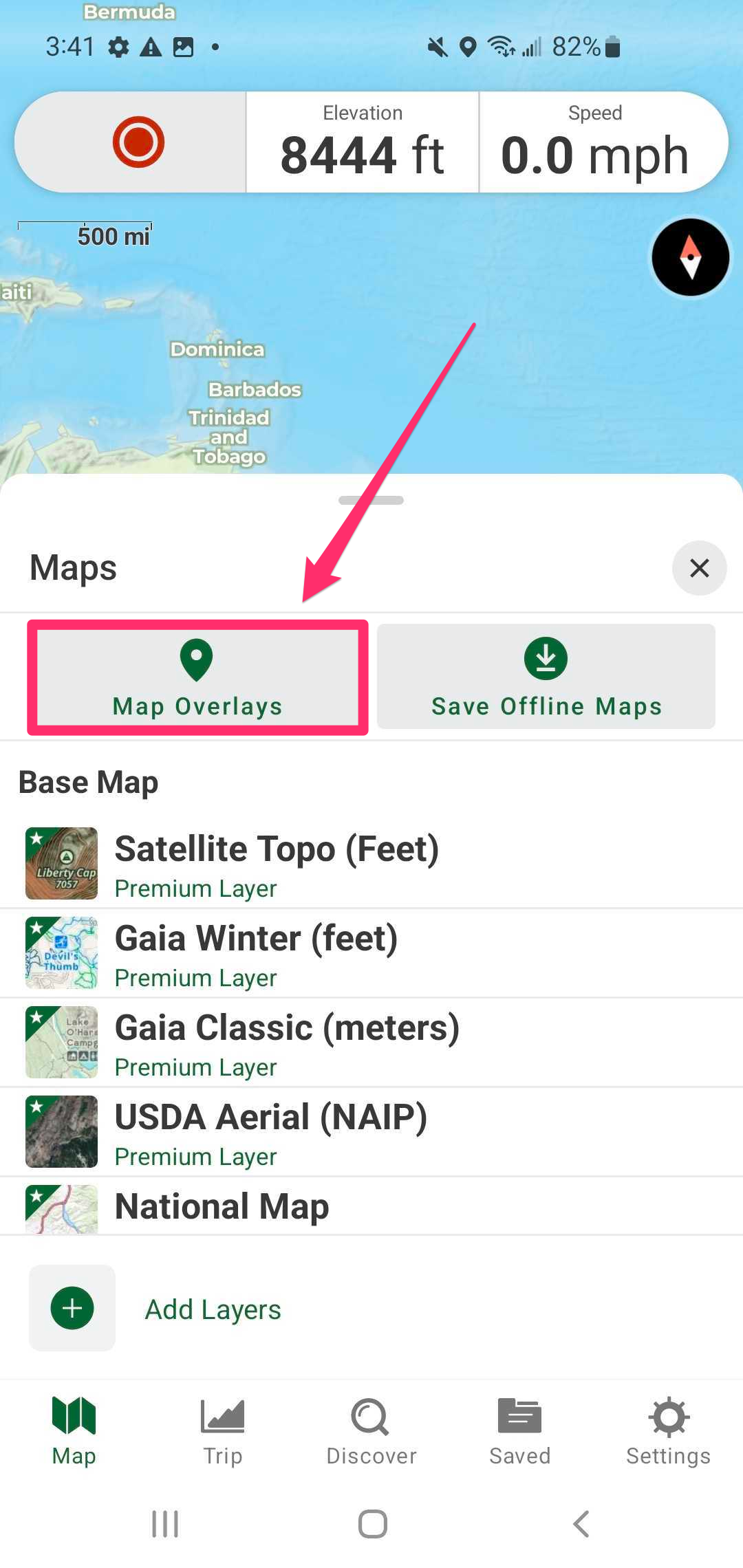Viewport: 743px width, 1568px height.
Task: Open Save Offline Maps
Action: tap(546, 677)
